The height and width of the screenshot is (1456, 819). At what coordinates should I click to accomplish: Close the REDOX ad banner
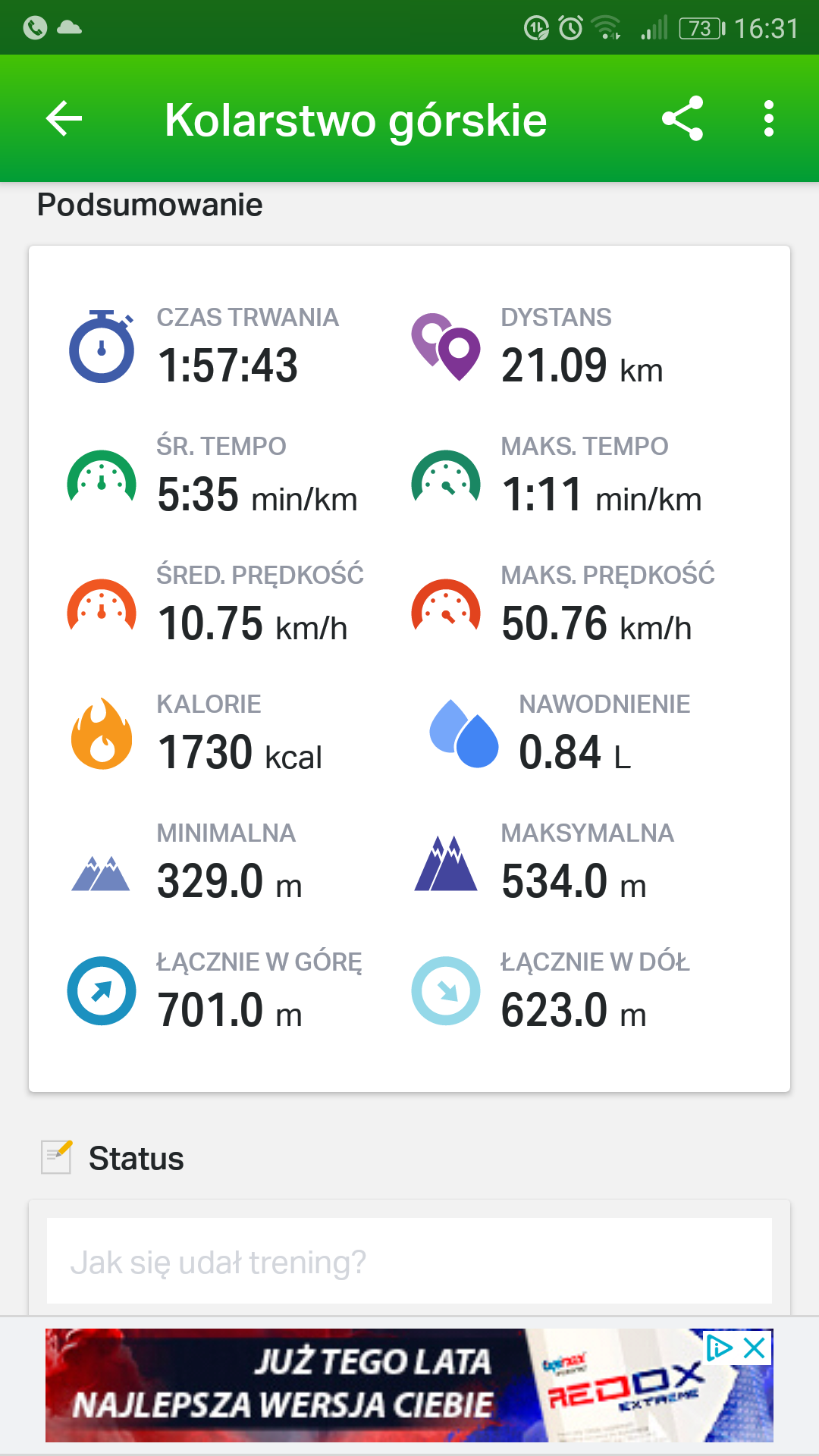[x=755, y=1348]
